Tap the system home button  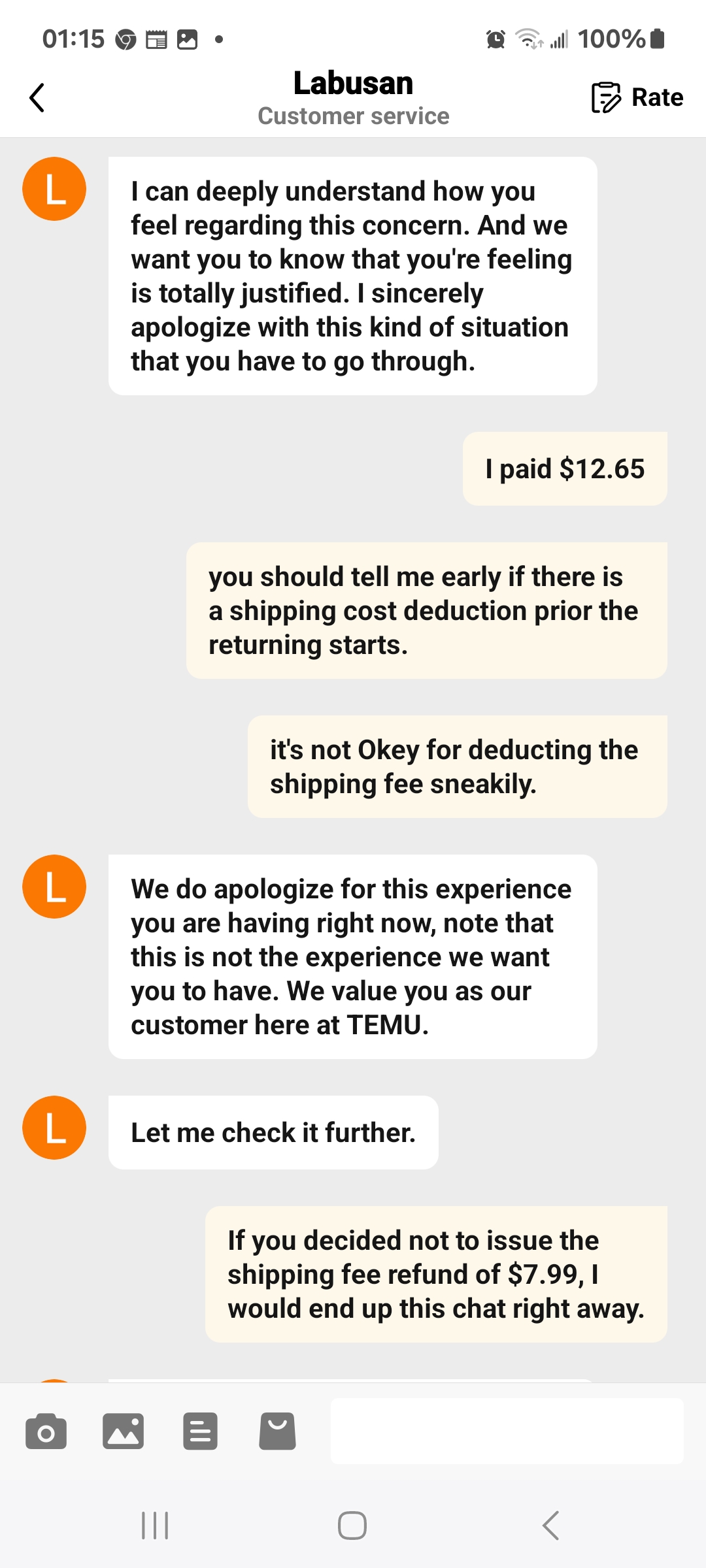point(352,1526)
